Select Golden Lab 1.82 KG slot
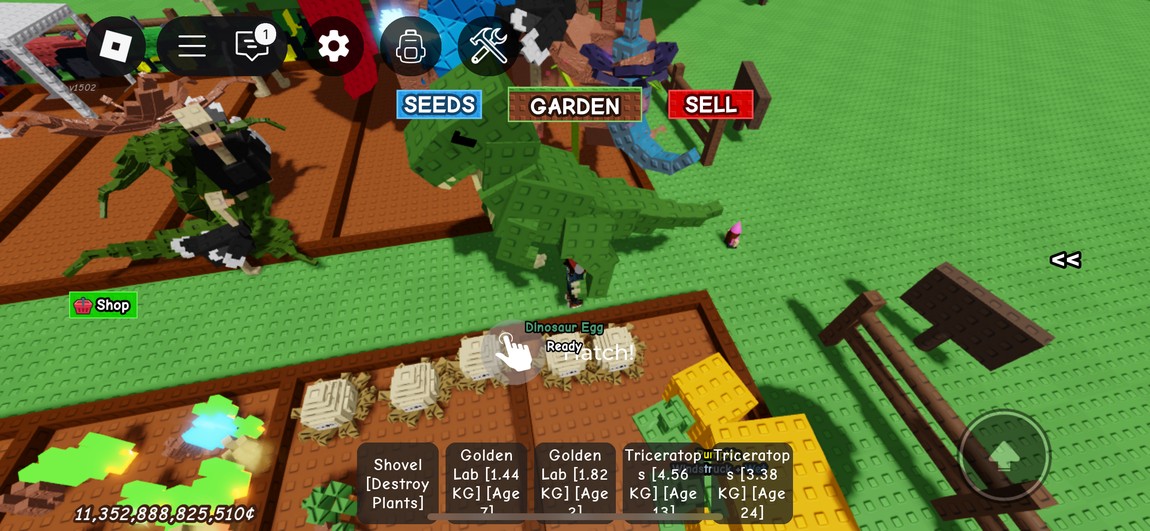1150x531 pixels. [575, 483]
